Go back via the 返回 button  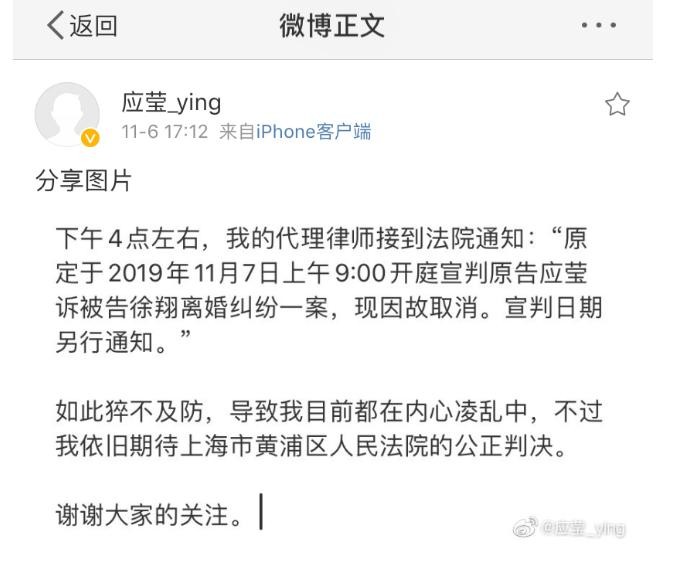tap(82, 25)
